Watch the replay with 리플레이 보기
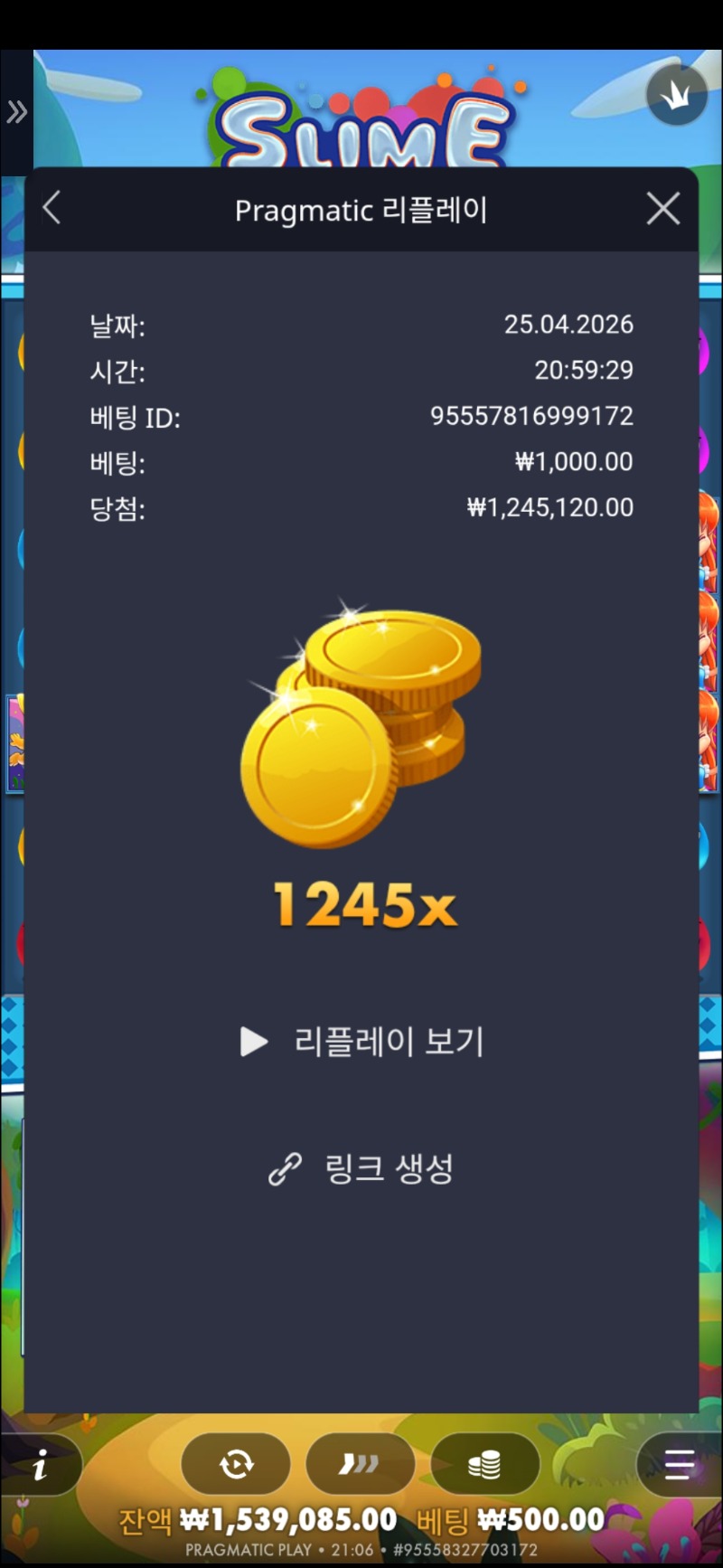Viewport: 723px width, 1568px height. point(362,1042)
